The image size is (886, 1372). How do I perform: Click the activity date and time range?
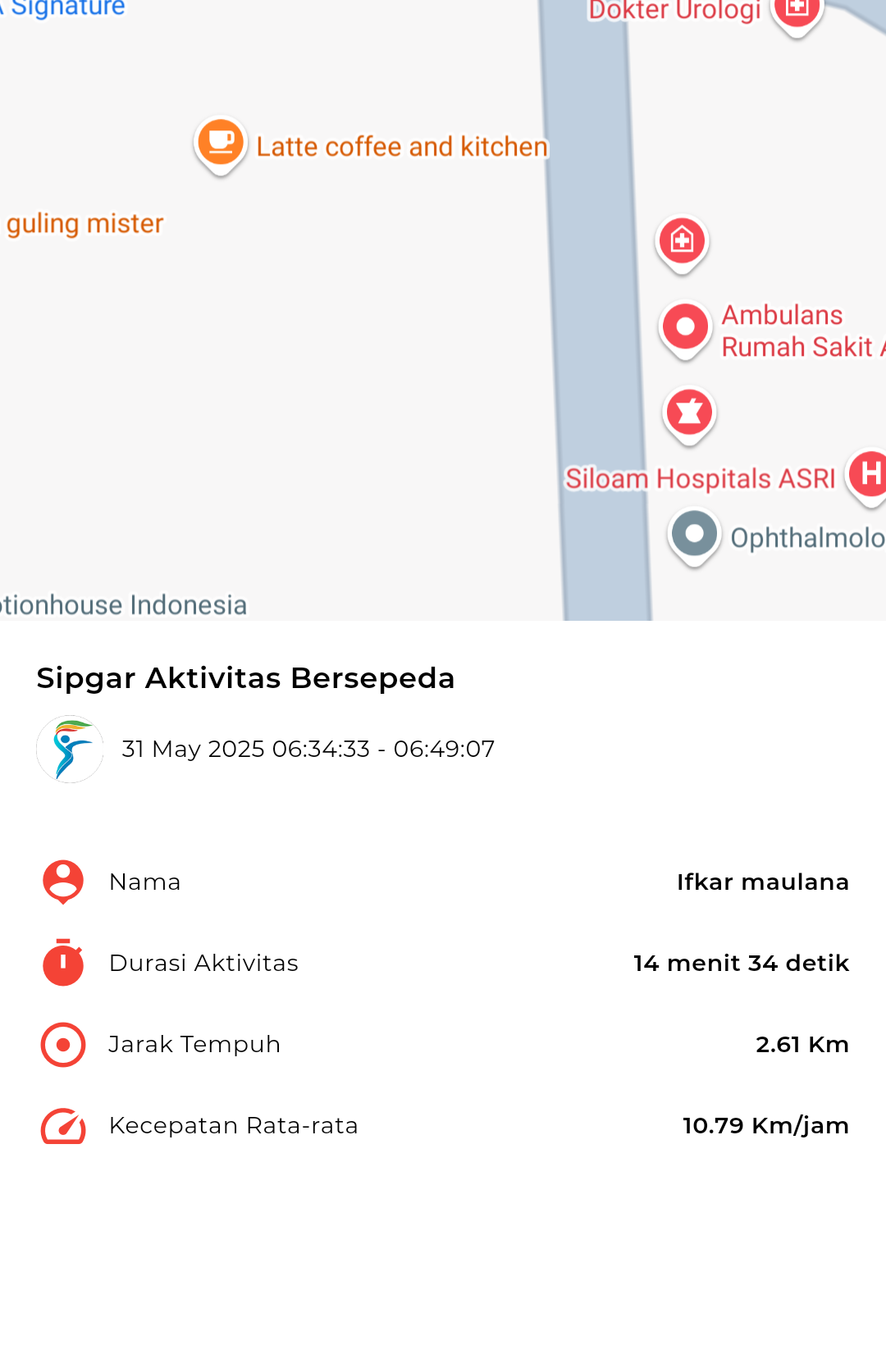pyautogui.click(x=308, y=749)
